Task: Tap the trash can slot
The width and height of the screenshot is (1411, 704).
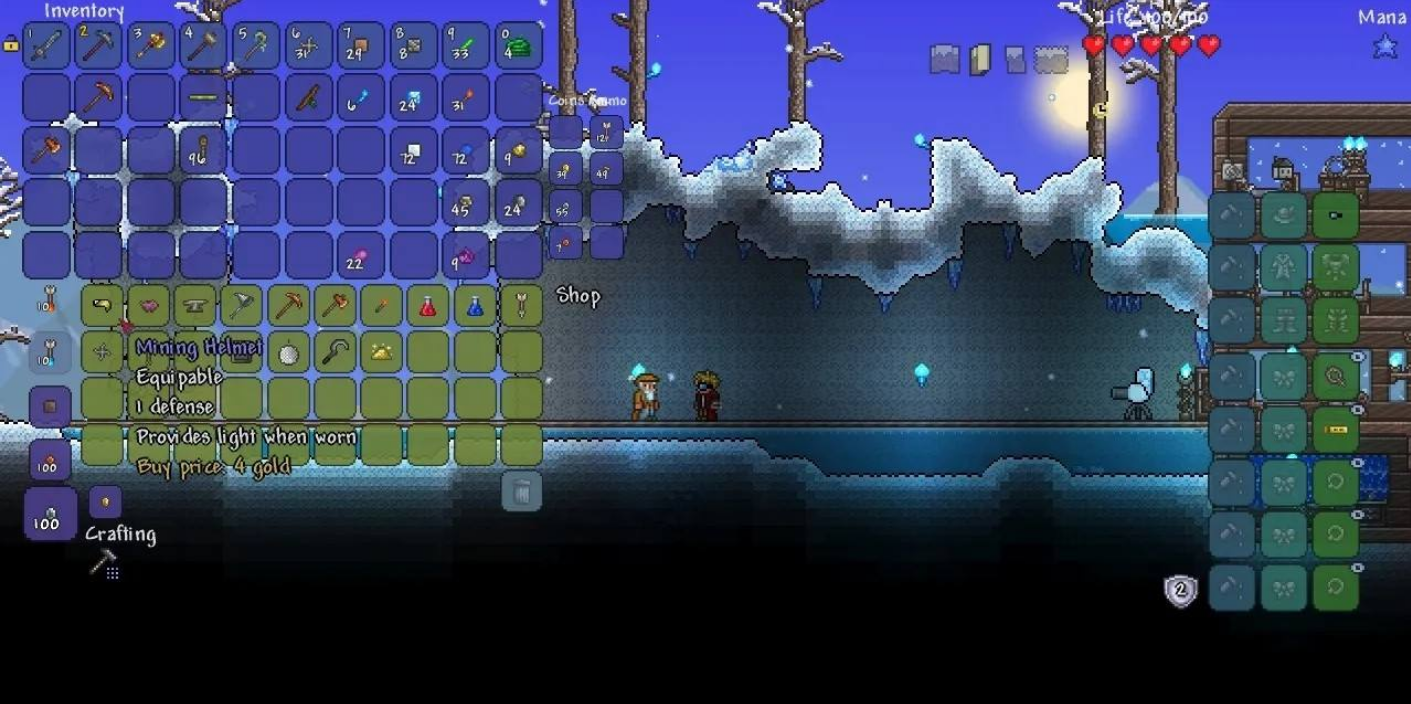Action: point(521,491)
